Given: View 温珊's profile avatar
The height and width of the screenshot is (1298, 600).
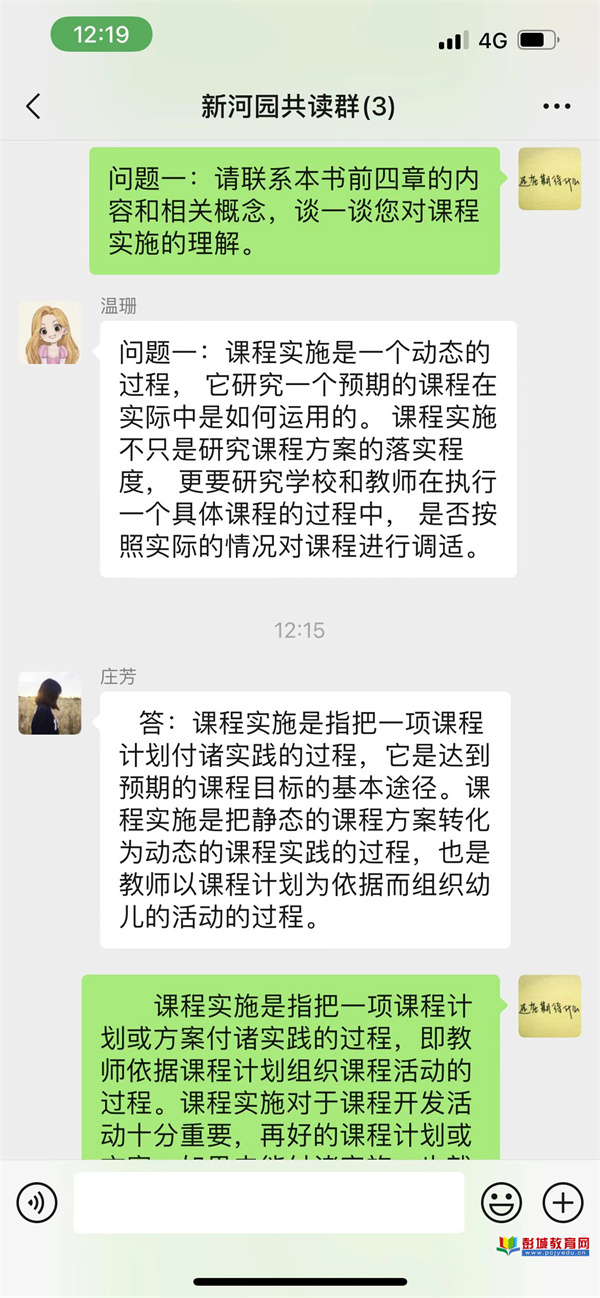Looking at the screenshot, I should (x=49, y=332).
